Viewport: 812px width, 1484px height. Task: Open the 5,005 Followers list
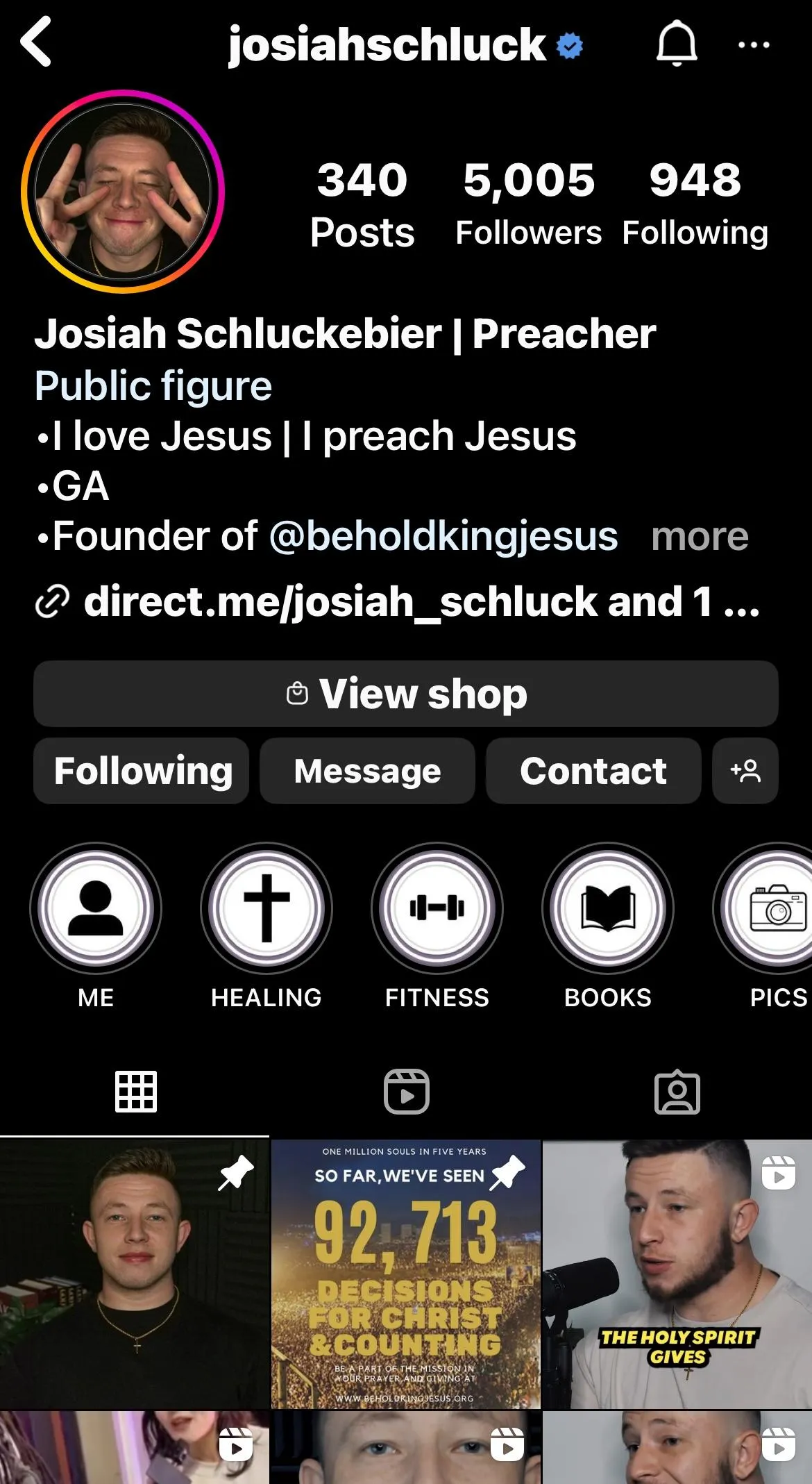528,203
